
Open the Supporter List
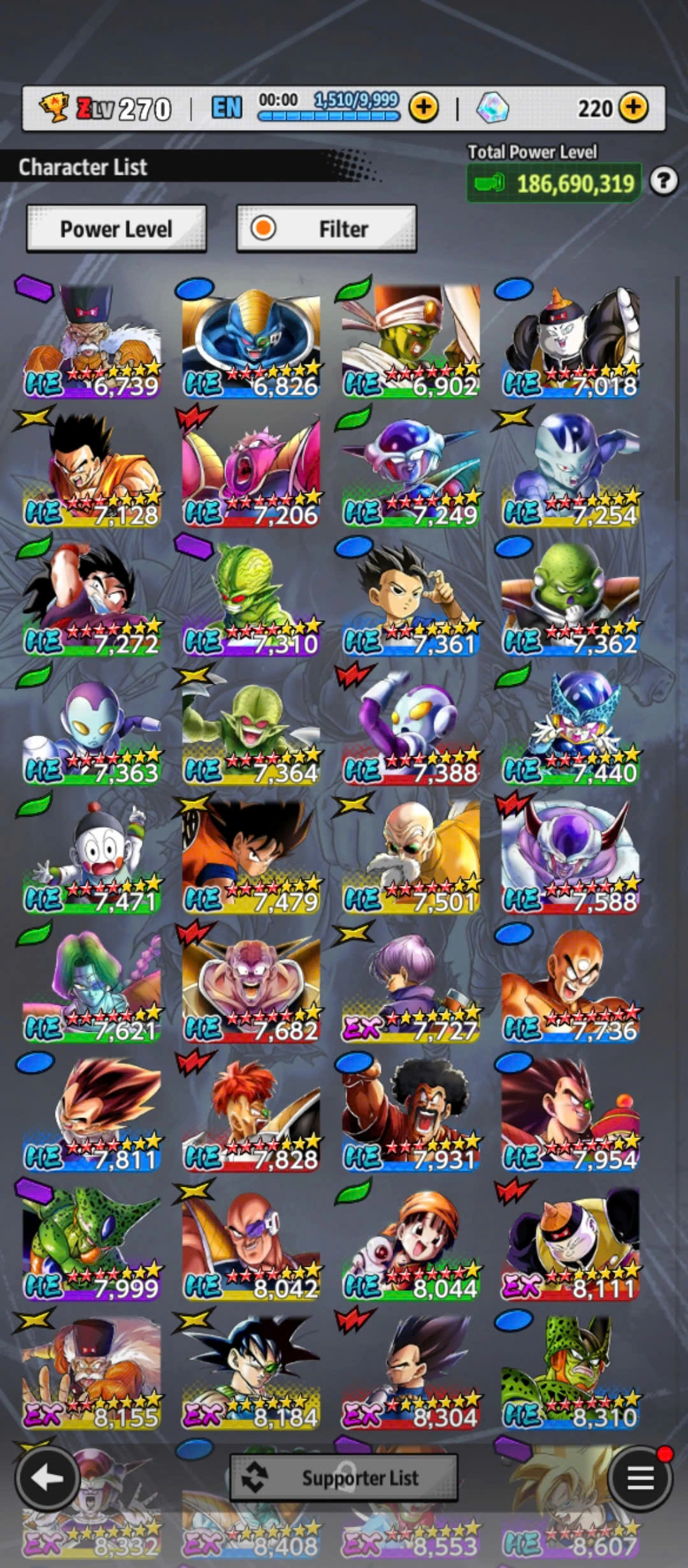(343, 1477)
